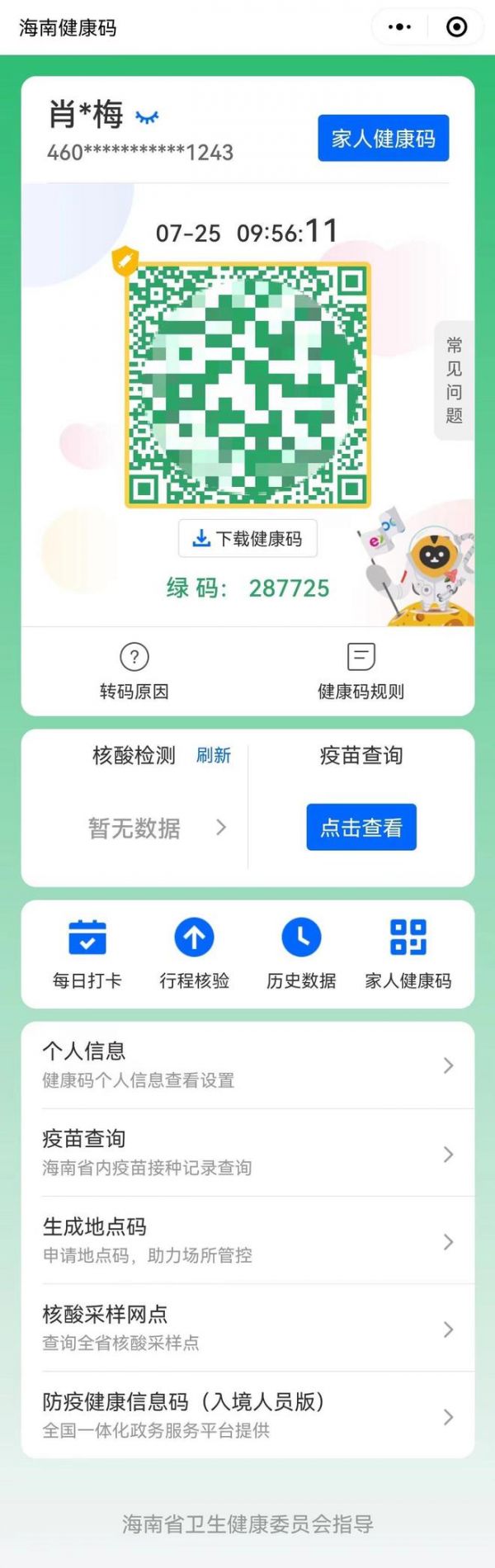Open the 常见问题 side tab
This screenshot has height=1568, width=495.
[454, 380]
